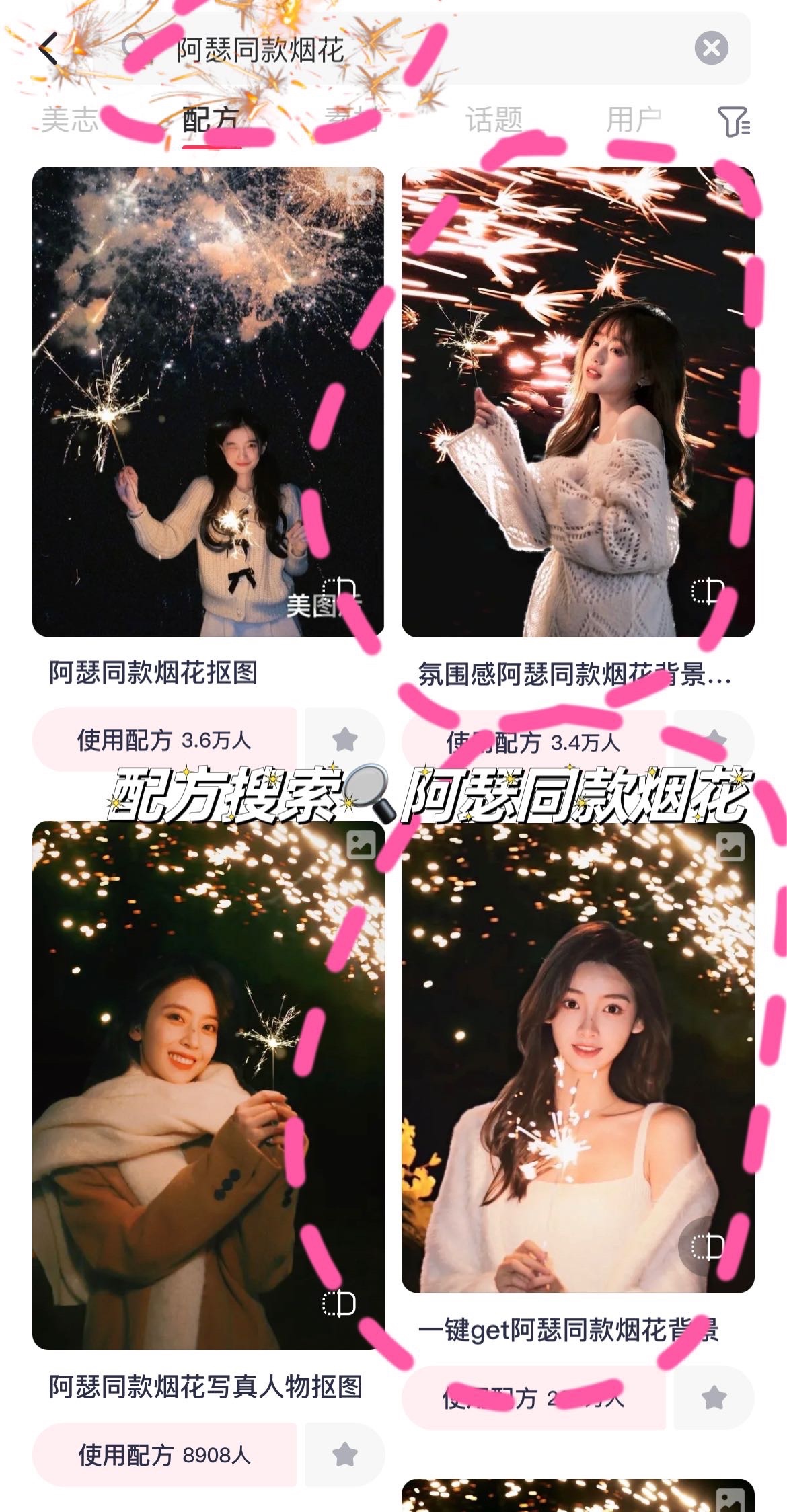
Task: Switch to the 话题 tab
Action: coord(494,120)
